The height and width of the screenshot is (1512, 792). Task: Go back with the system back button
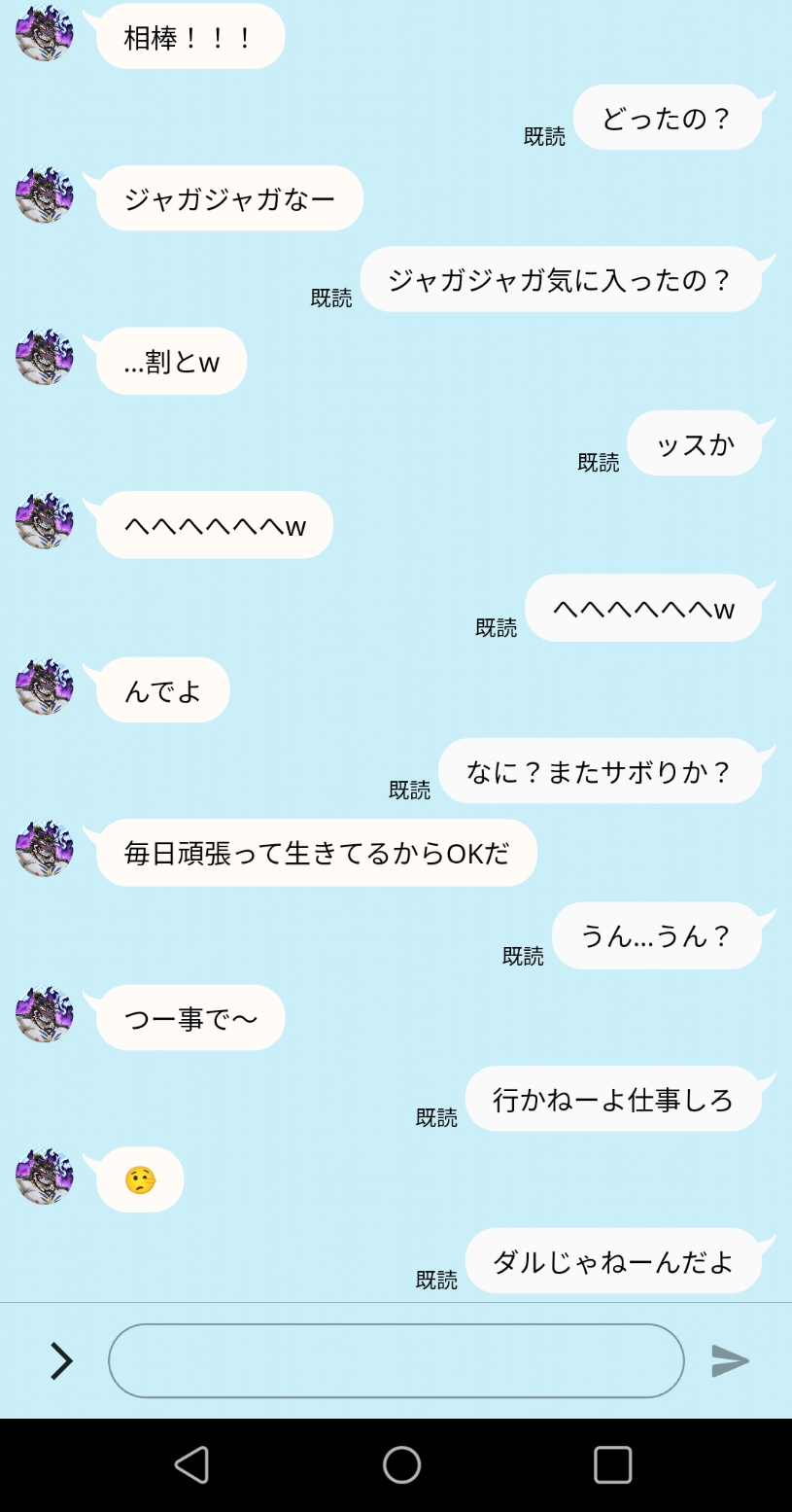(x=191, y=1464)
